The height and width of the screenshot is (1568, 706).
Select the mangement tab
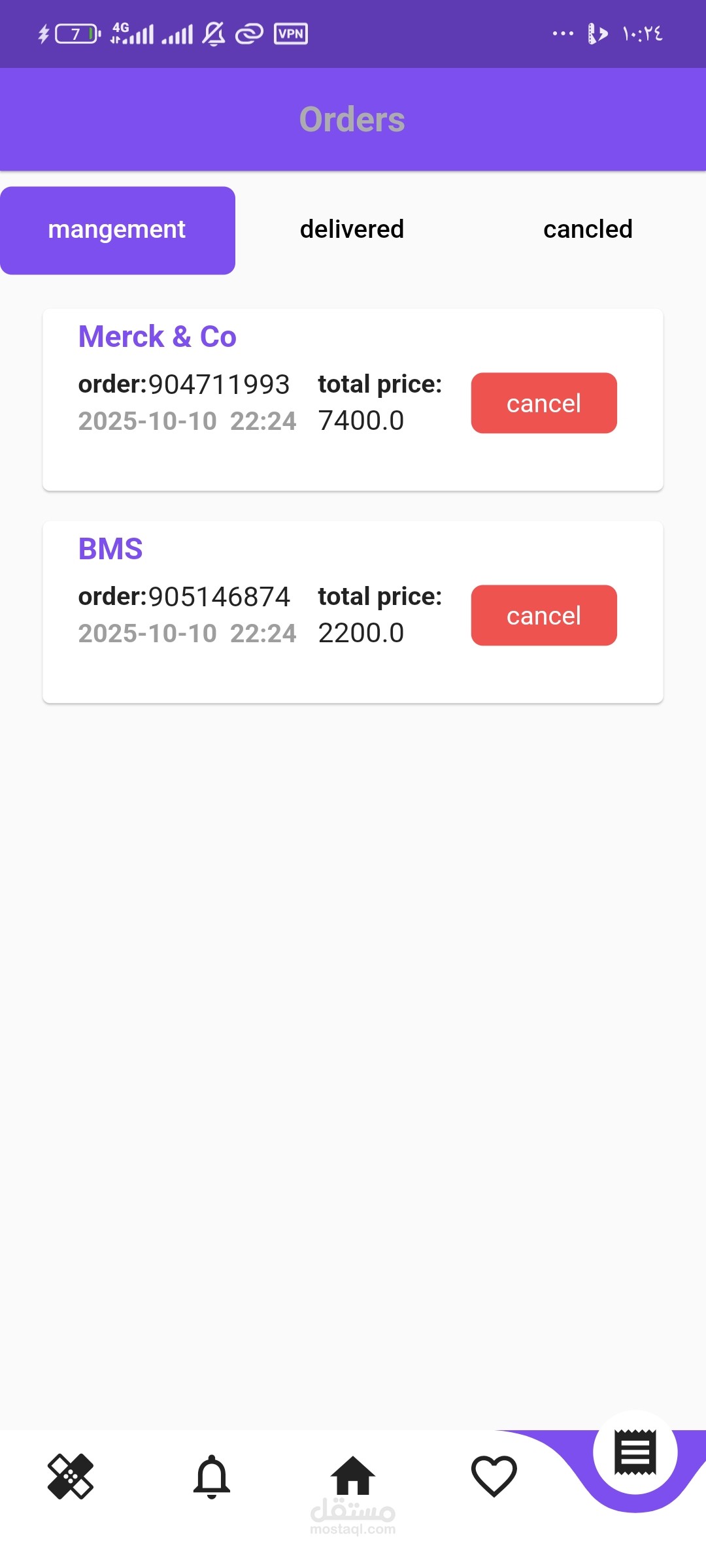coord(118,230)
